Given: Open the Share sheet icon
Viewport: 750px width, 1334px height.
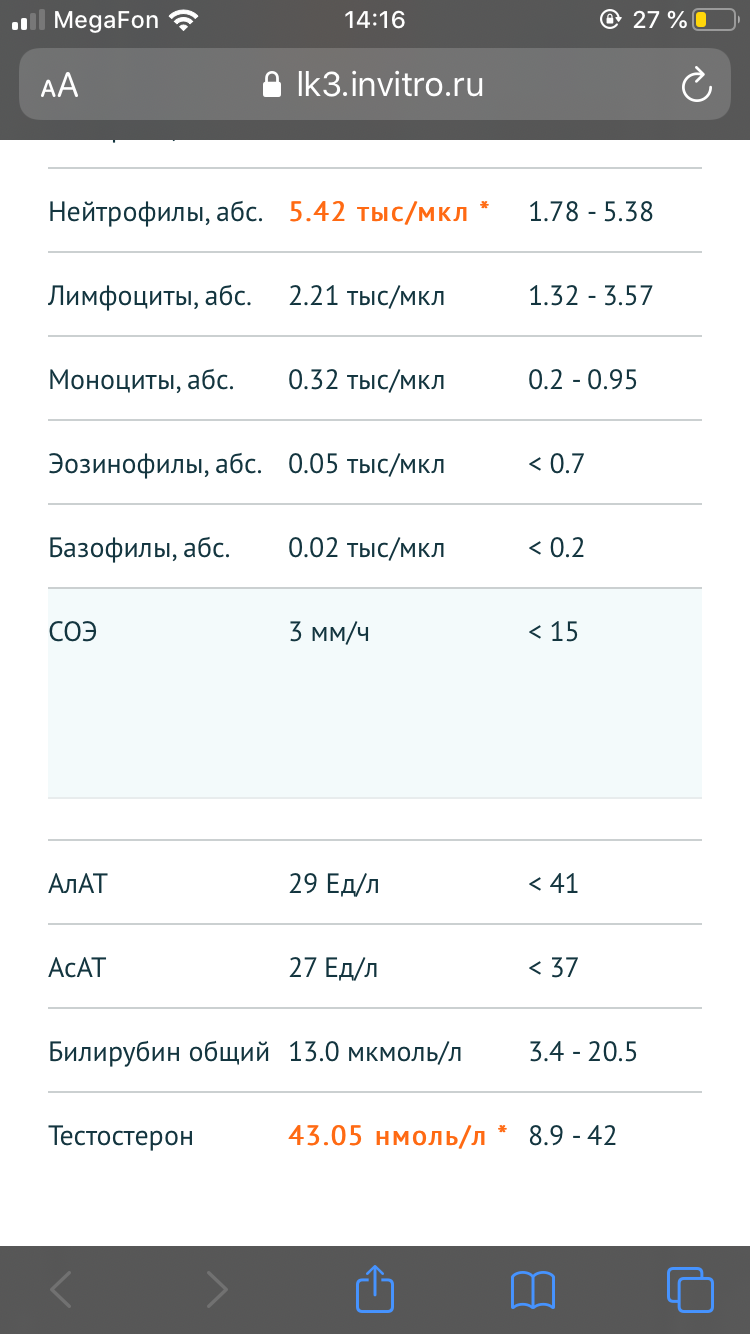Looking at the screenshot, I should point(374,1289).
